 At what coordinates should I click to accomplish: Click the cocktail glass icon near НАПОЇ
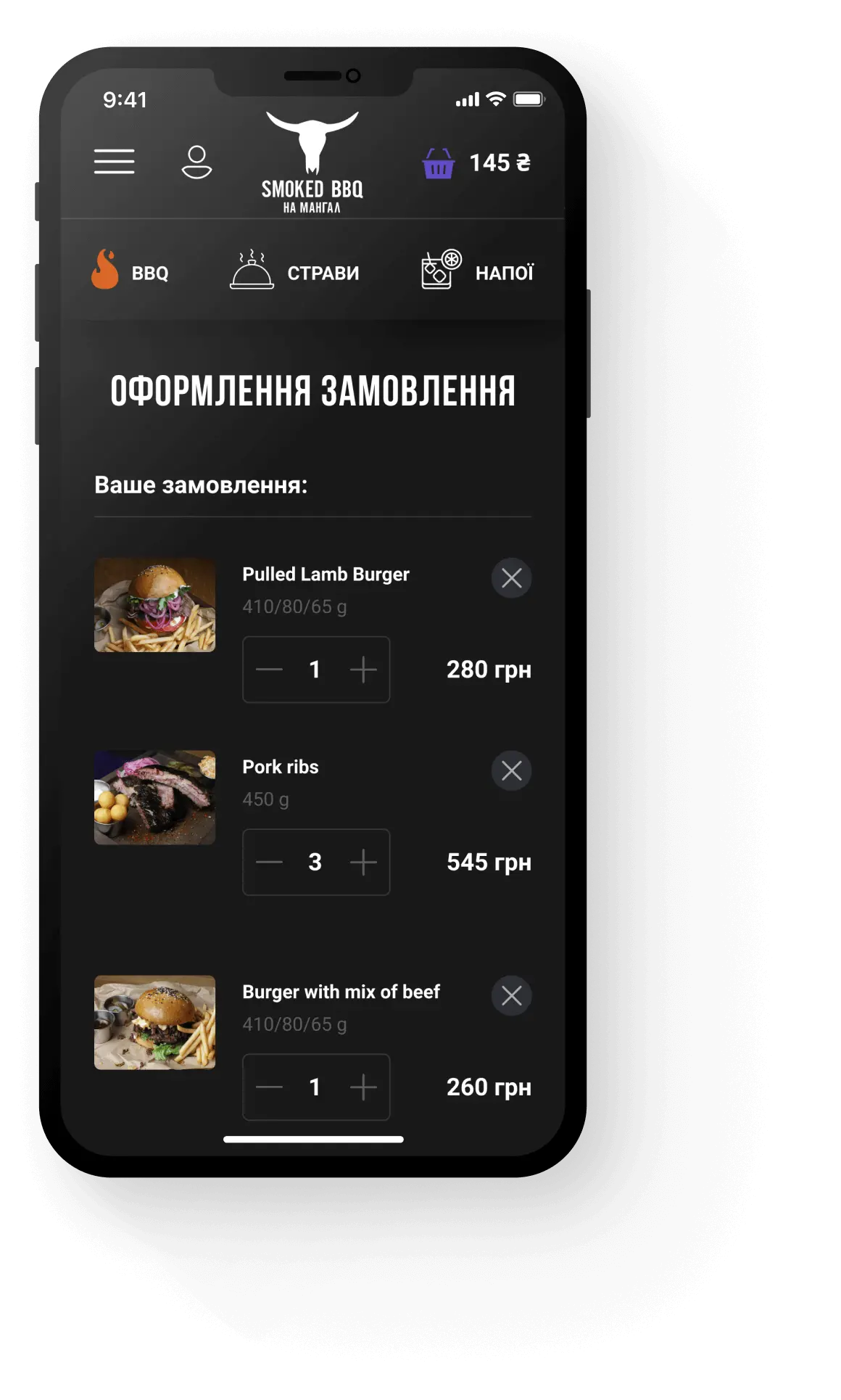coord(439,268)
